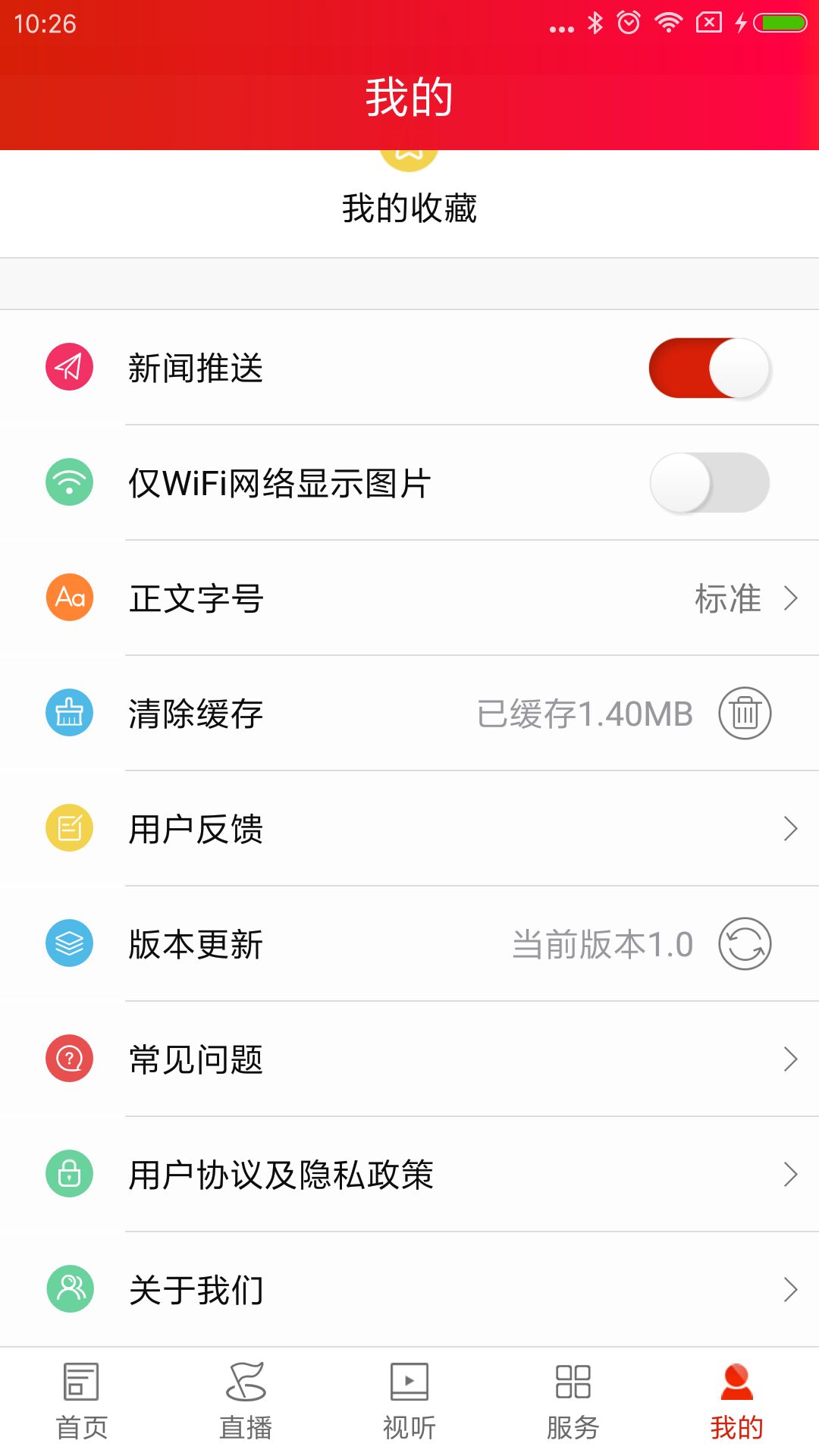Tap the trash can icon to clear cache
This screenshot has height=1456, width=819.
(743, 714)
